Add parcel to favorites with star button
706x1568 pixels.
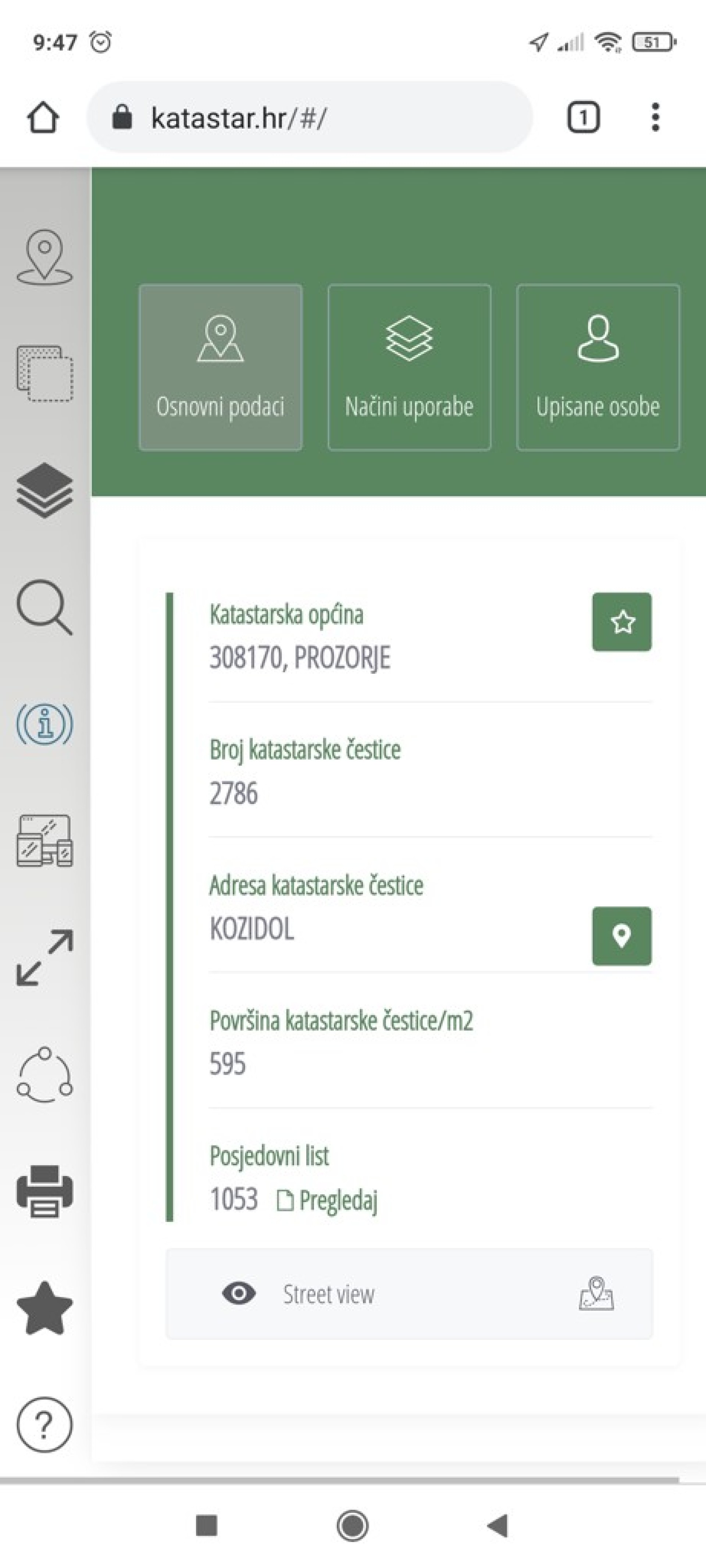point(621,621)
